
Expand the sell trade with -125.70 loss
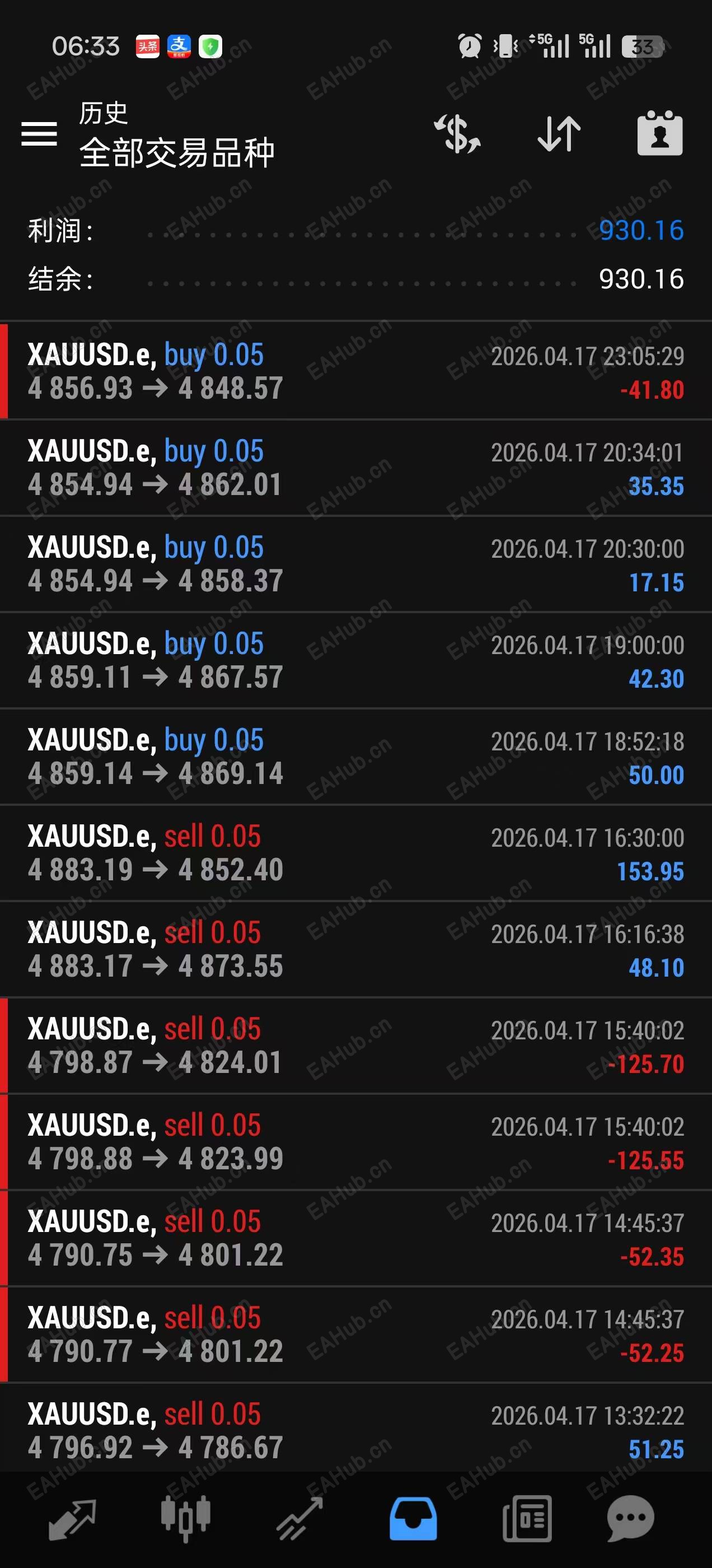click(356, 1045)
